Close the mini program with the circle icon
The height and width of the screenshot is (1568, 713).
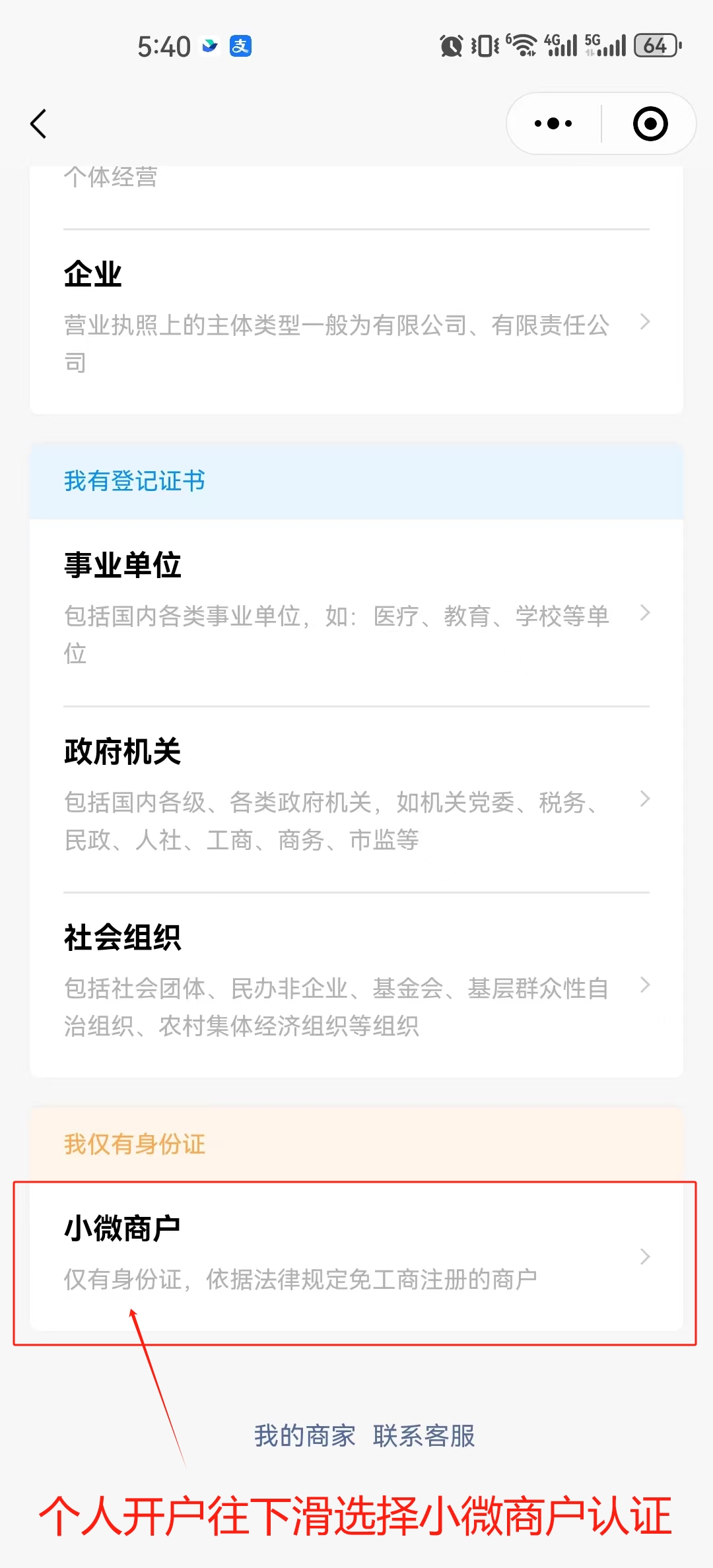[650, 123]
